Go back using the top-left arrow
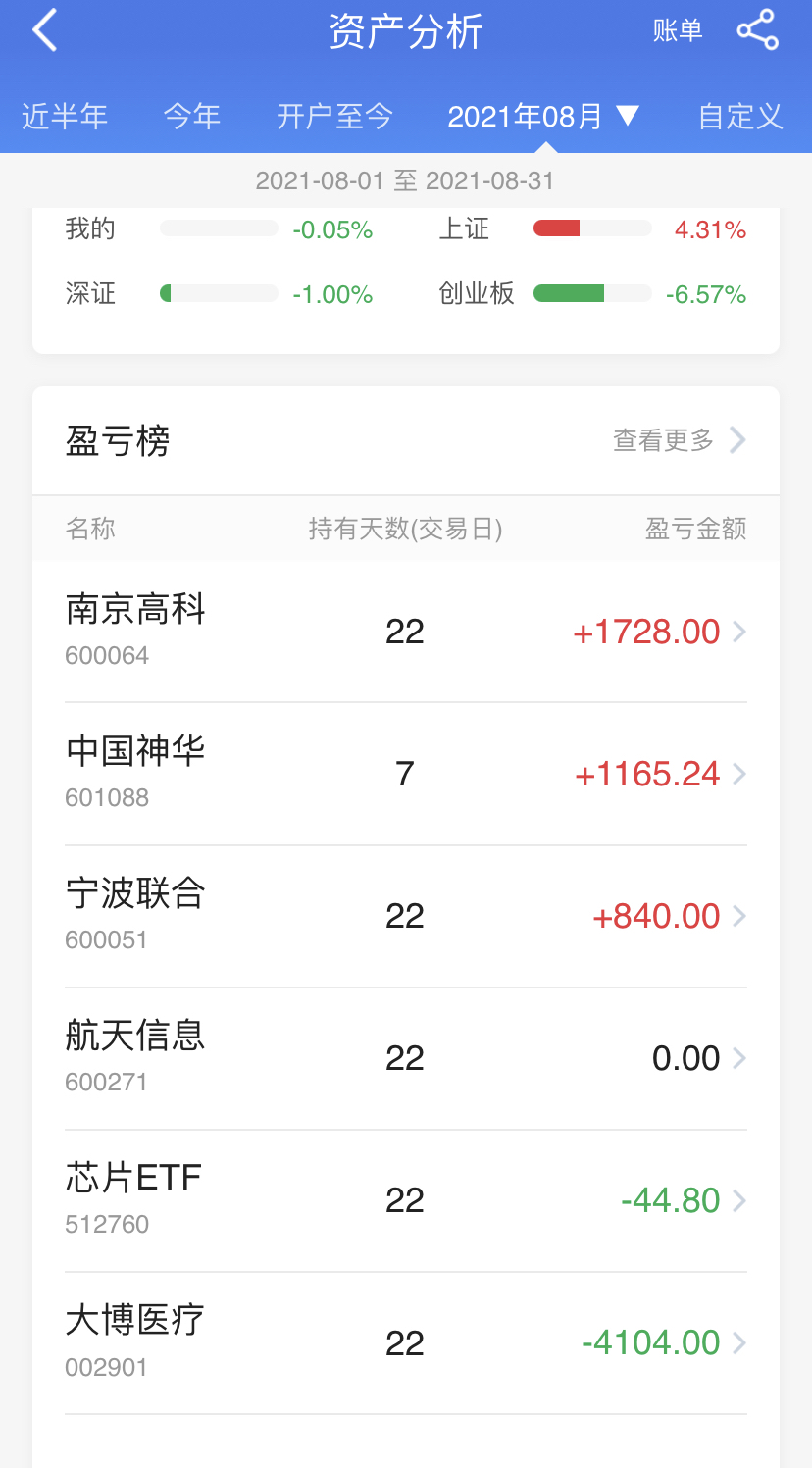812x1468 pixels. point(45,31)
